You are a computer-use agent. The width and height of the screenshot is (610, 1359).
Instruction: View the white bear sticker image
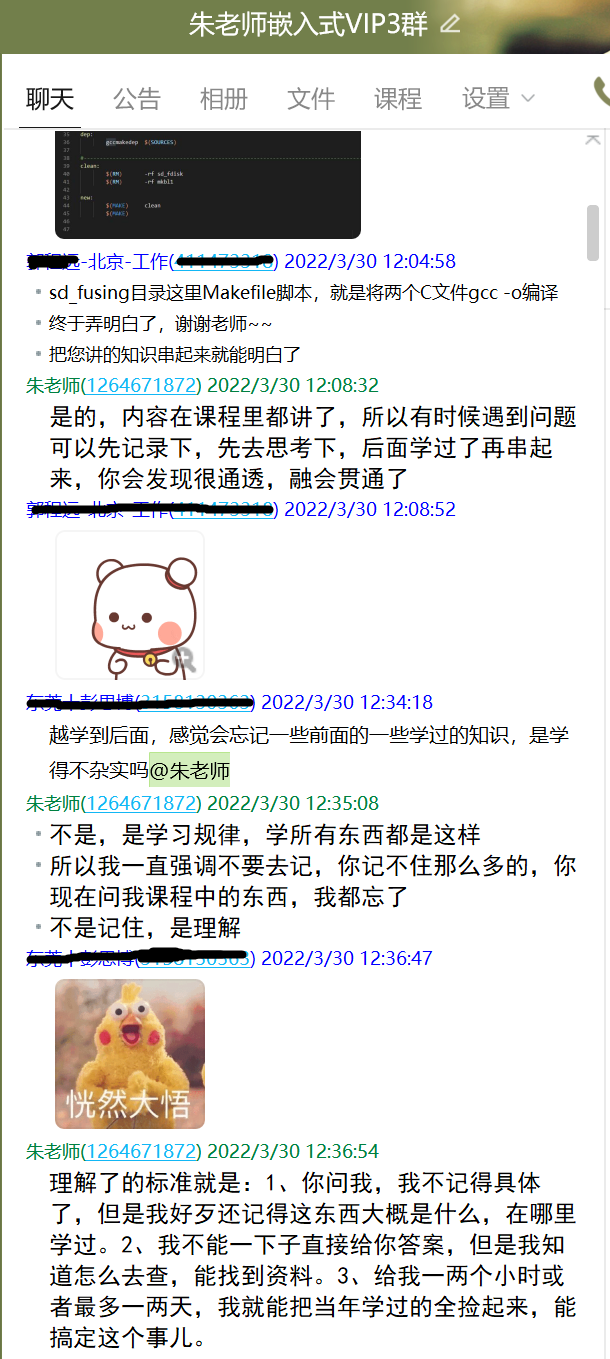[x=130, y=605]
